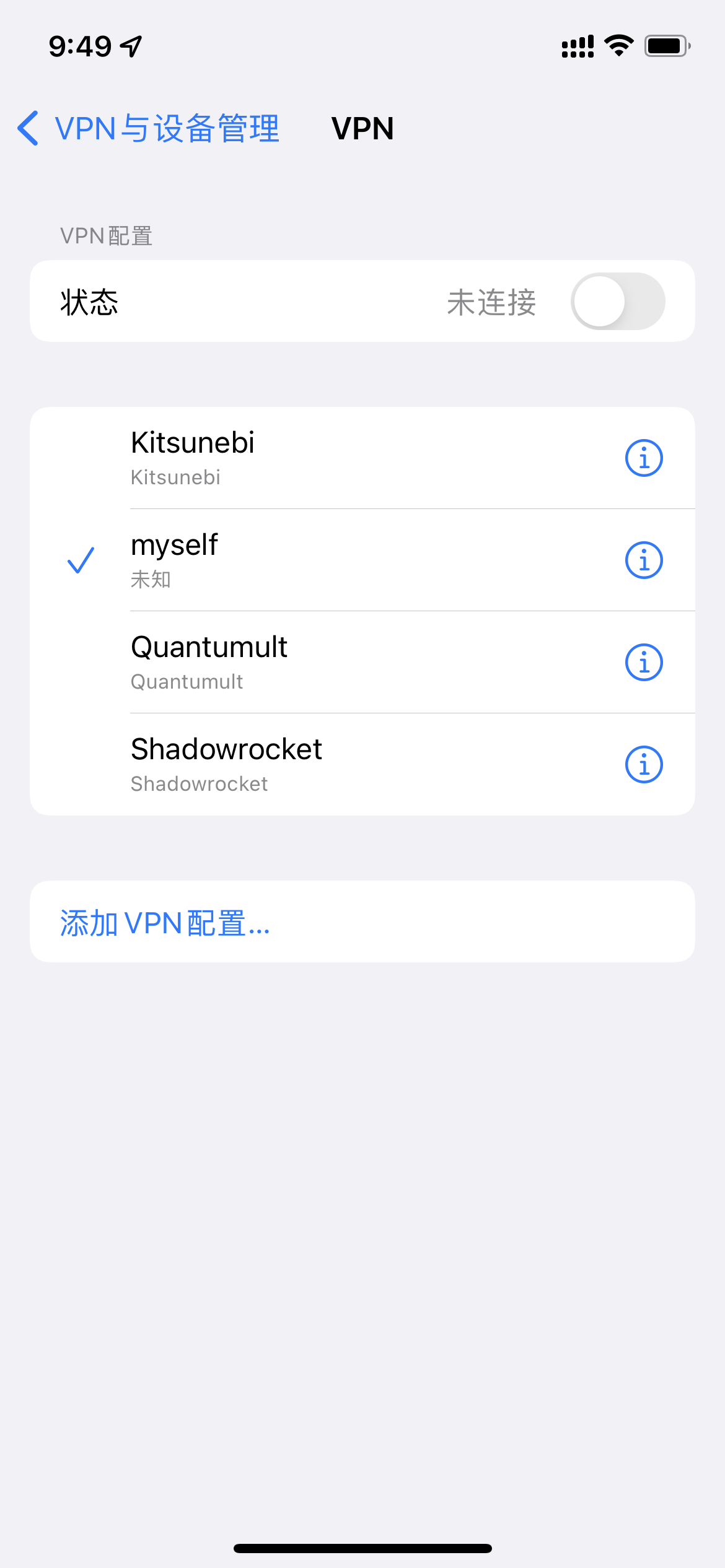Select the Shadowrocket VPN configuration
Viewport: 725px width, 1568px height.
click(x=310, y=764)
